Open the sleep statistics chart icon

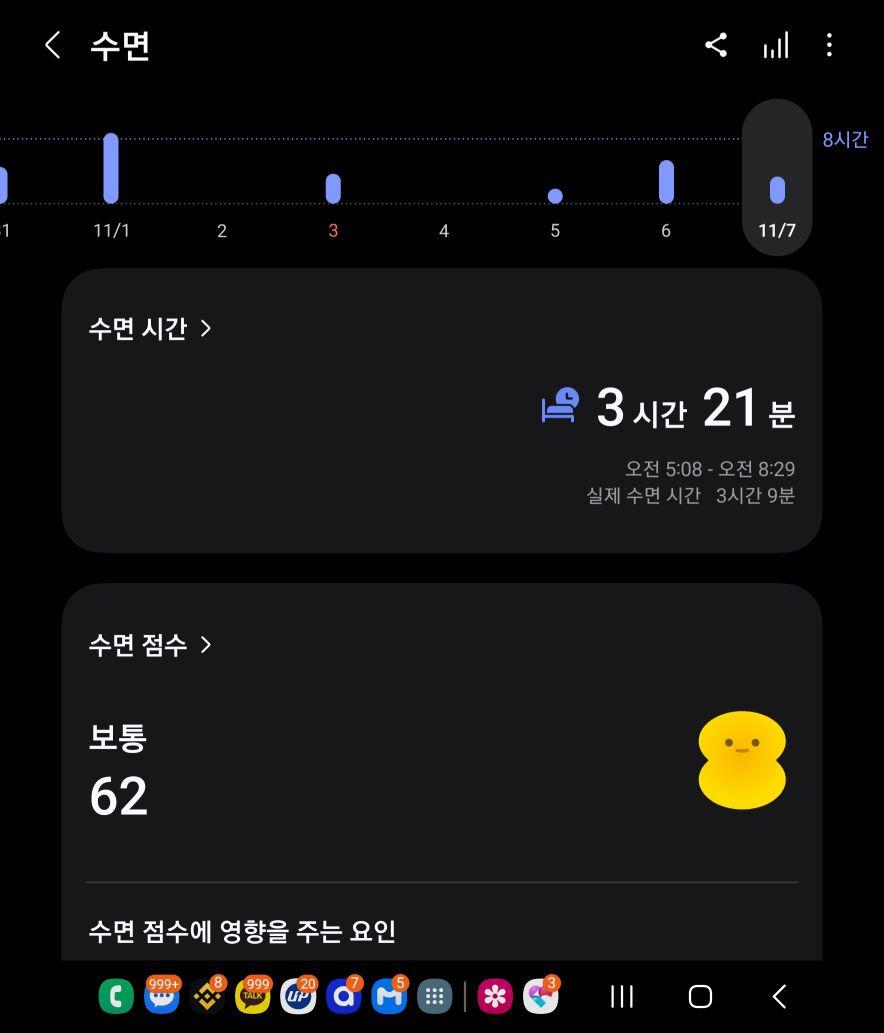pos(775,45)
